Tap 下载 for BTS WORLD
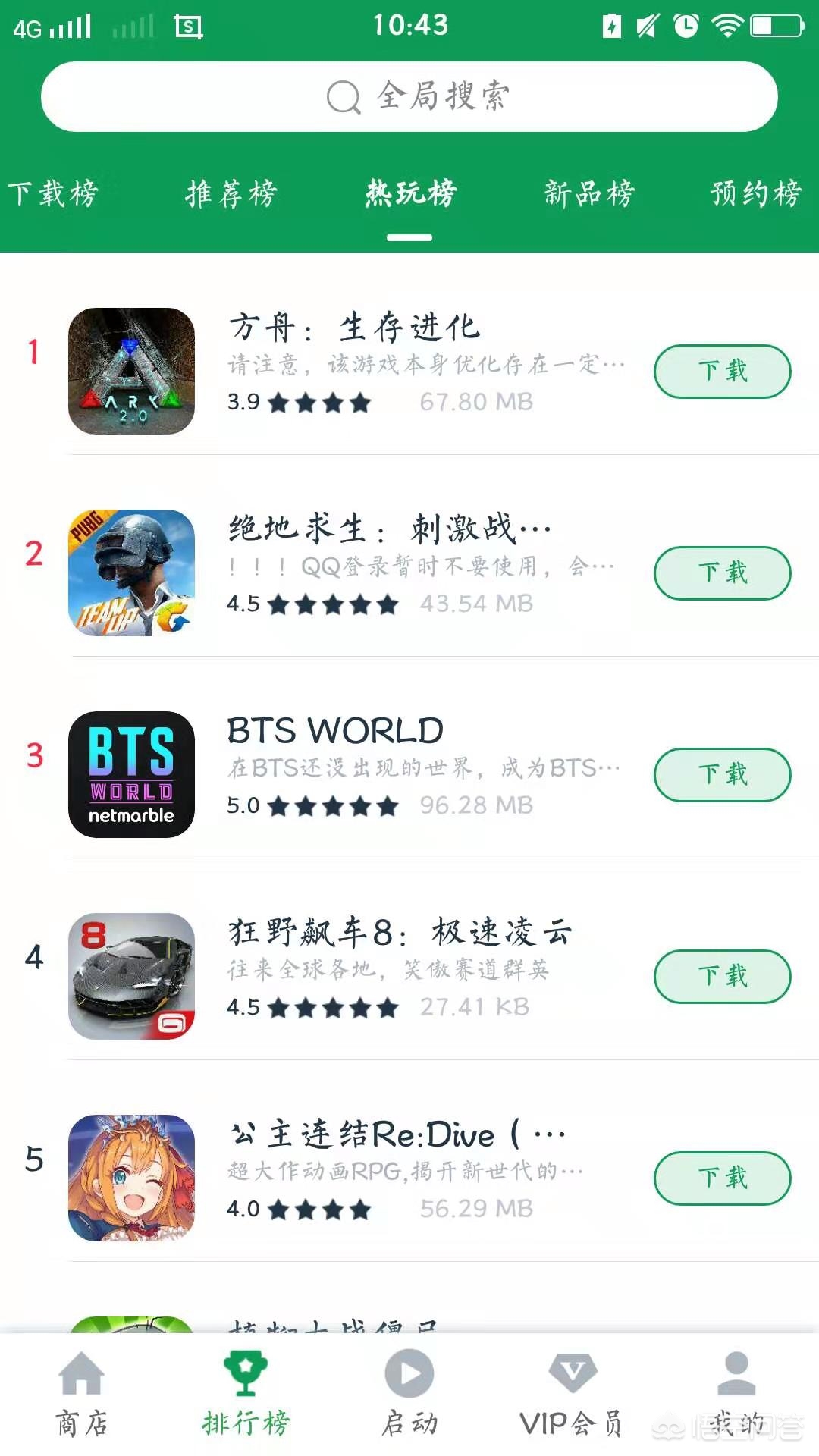This screenshot has height=1456, width=819. [x=722, y=775]
